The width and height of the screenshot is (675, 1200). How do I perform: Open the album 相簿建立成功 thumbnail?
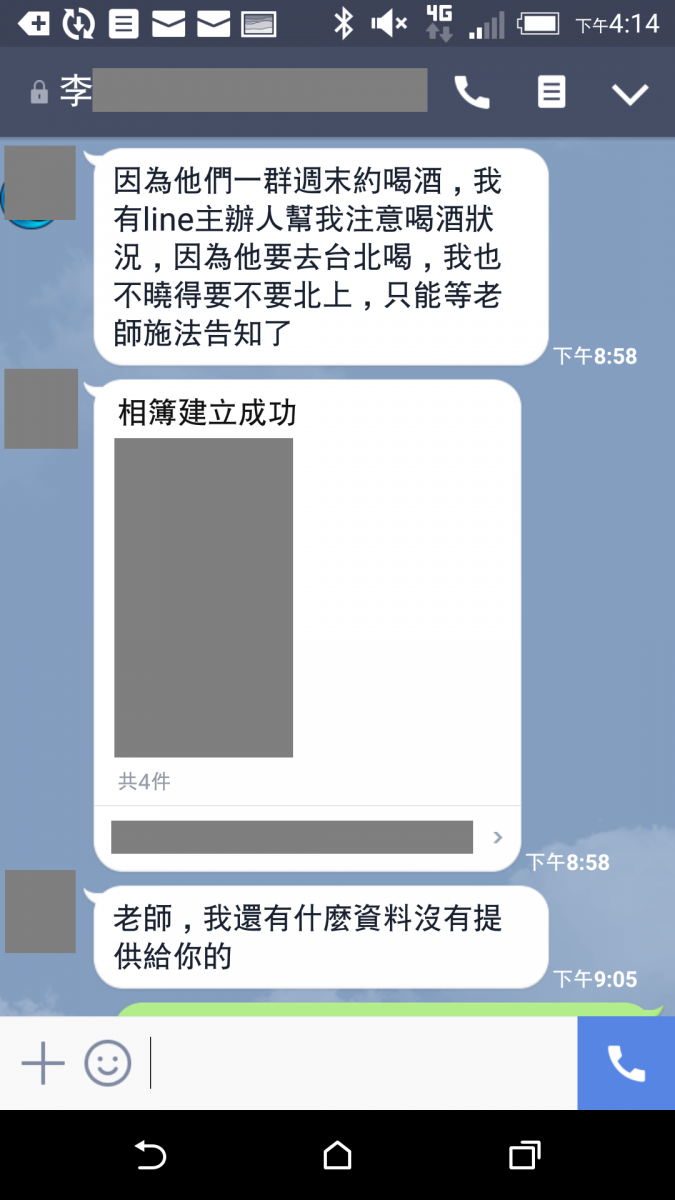click(203, 597)
